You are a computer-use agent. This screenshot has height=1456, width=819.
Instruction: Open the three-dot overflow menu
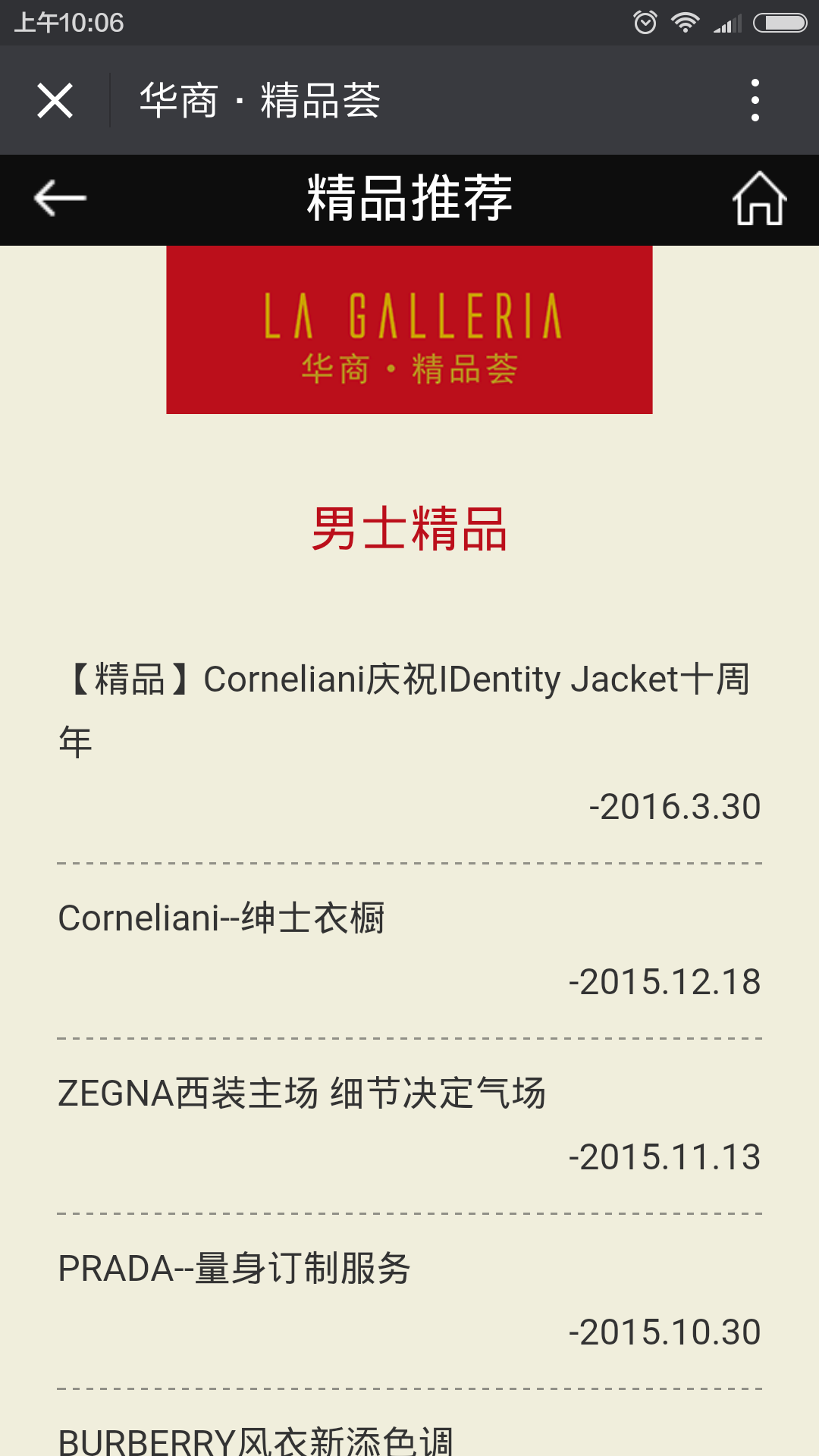pos(755,100)
